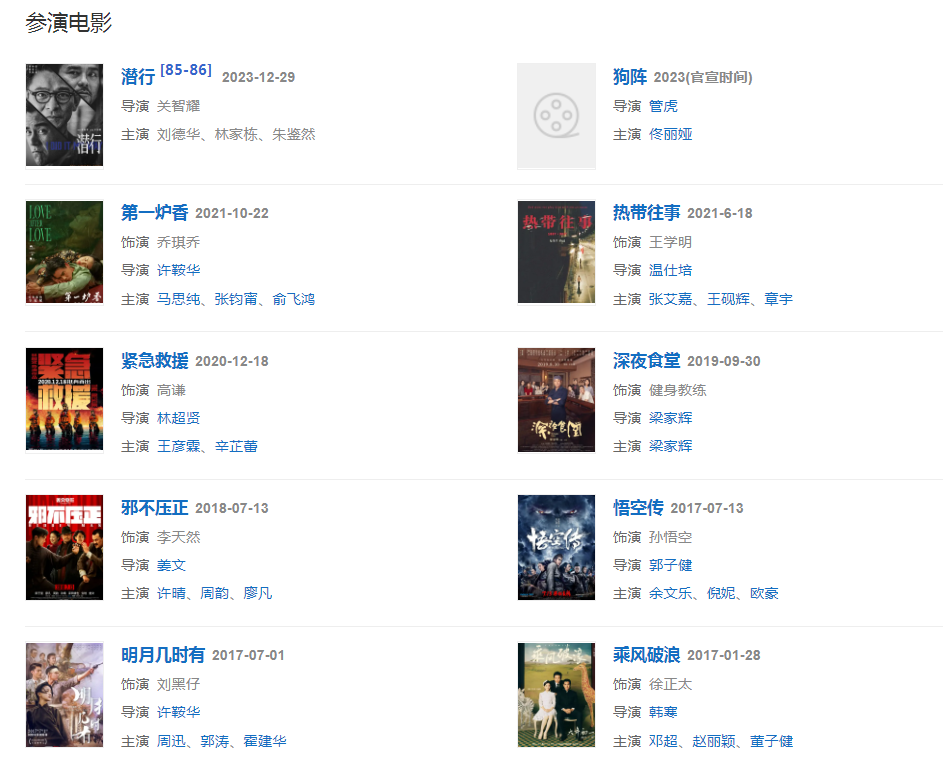Viewport: 943px width, 761px height.
Task: View 马思纯's profile link
Action: [178, 299]
